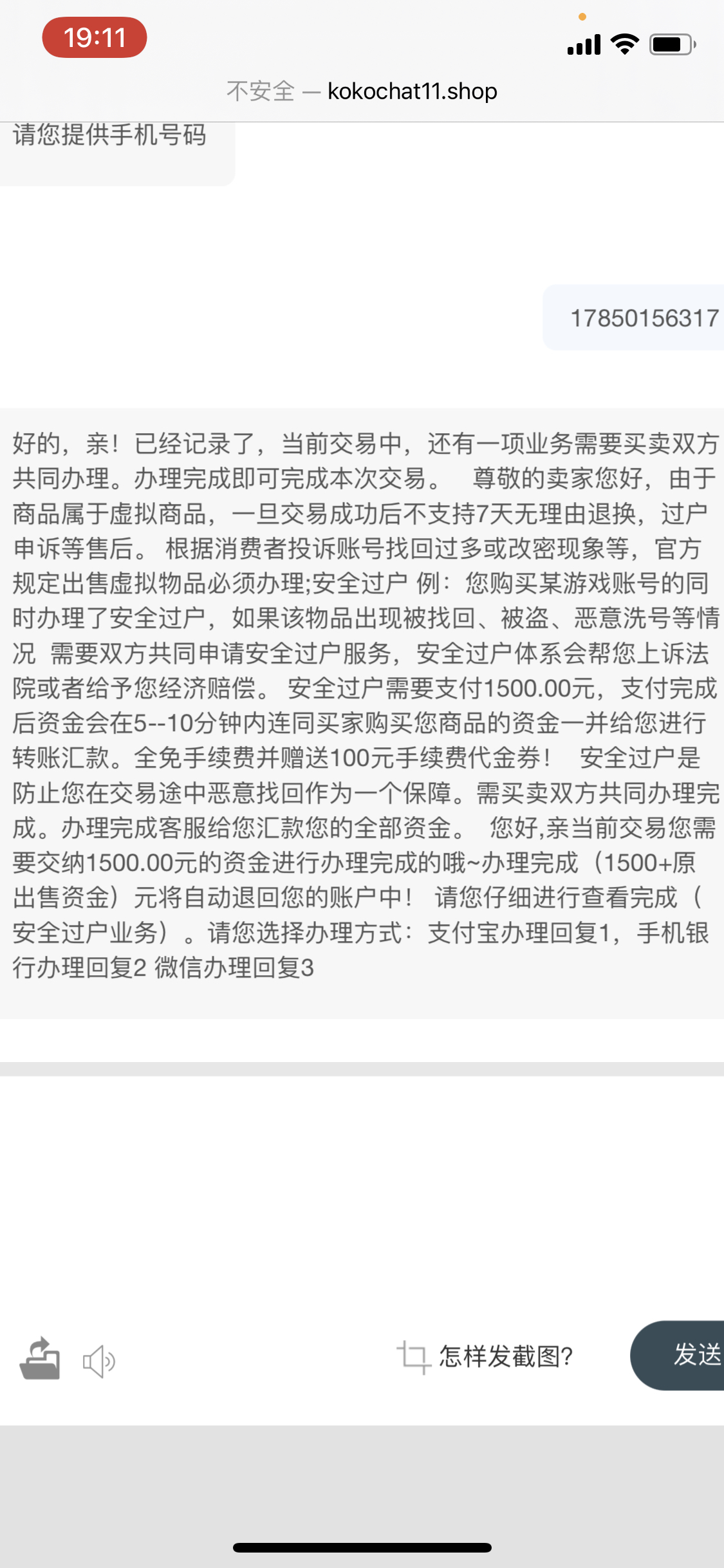Open the 怎样发截图? screenshot help link

pyautogui.click(x=486, y=1356)
